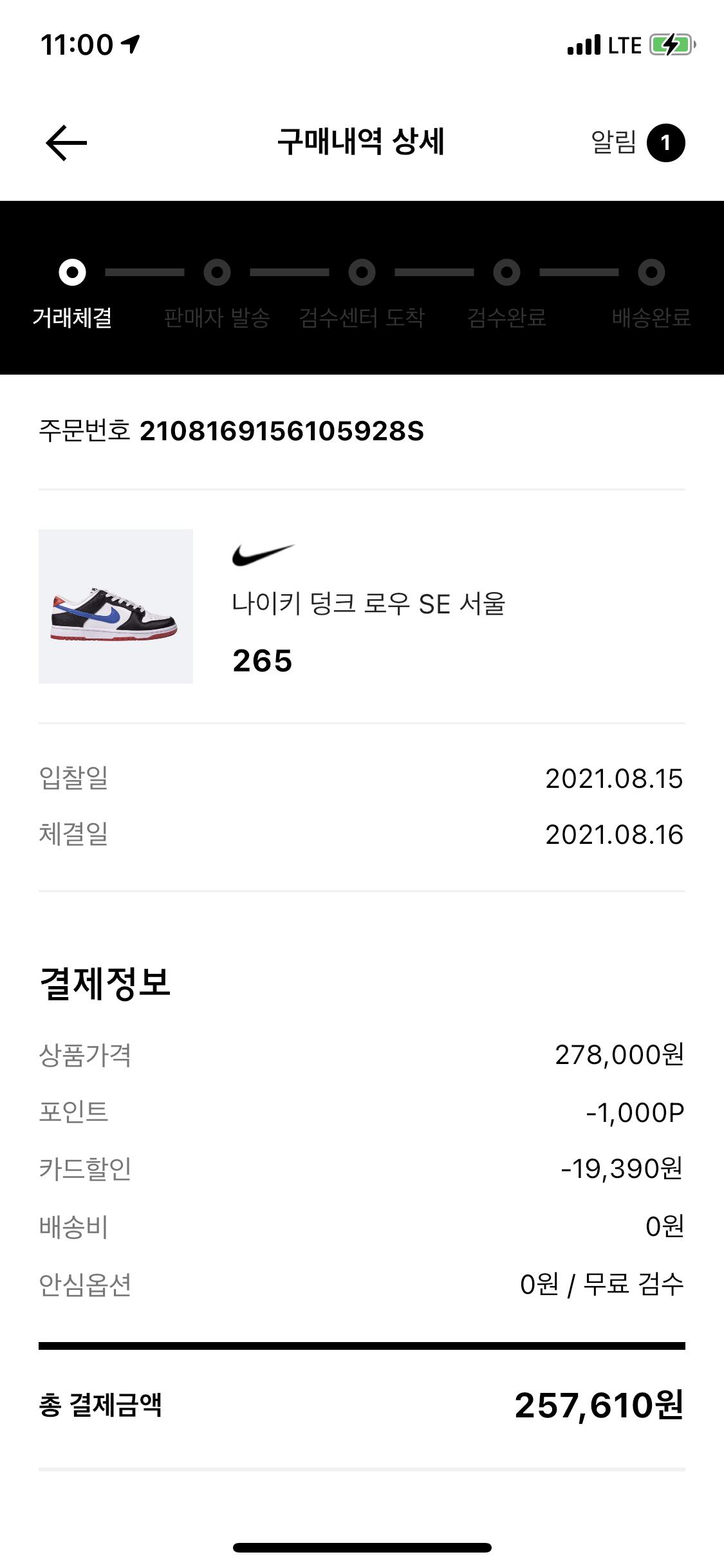
Task: Open 알림 notifications
Action: 636,142
